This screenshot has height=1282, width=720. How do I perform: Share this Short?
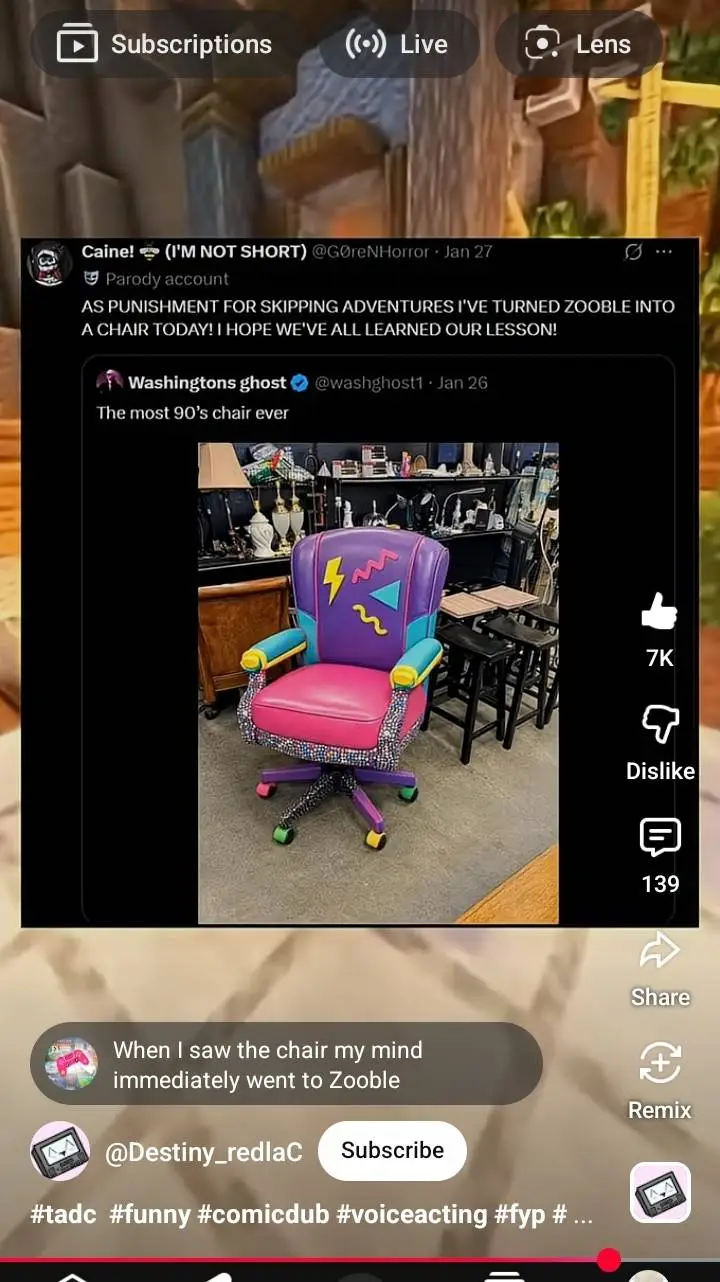[x=659, y=952]
